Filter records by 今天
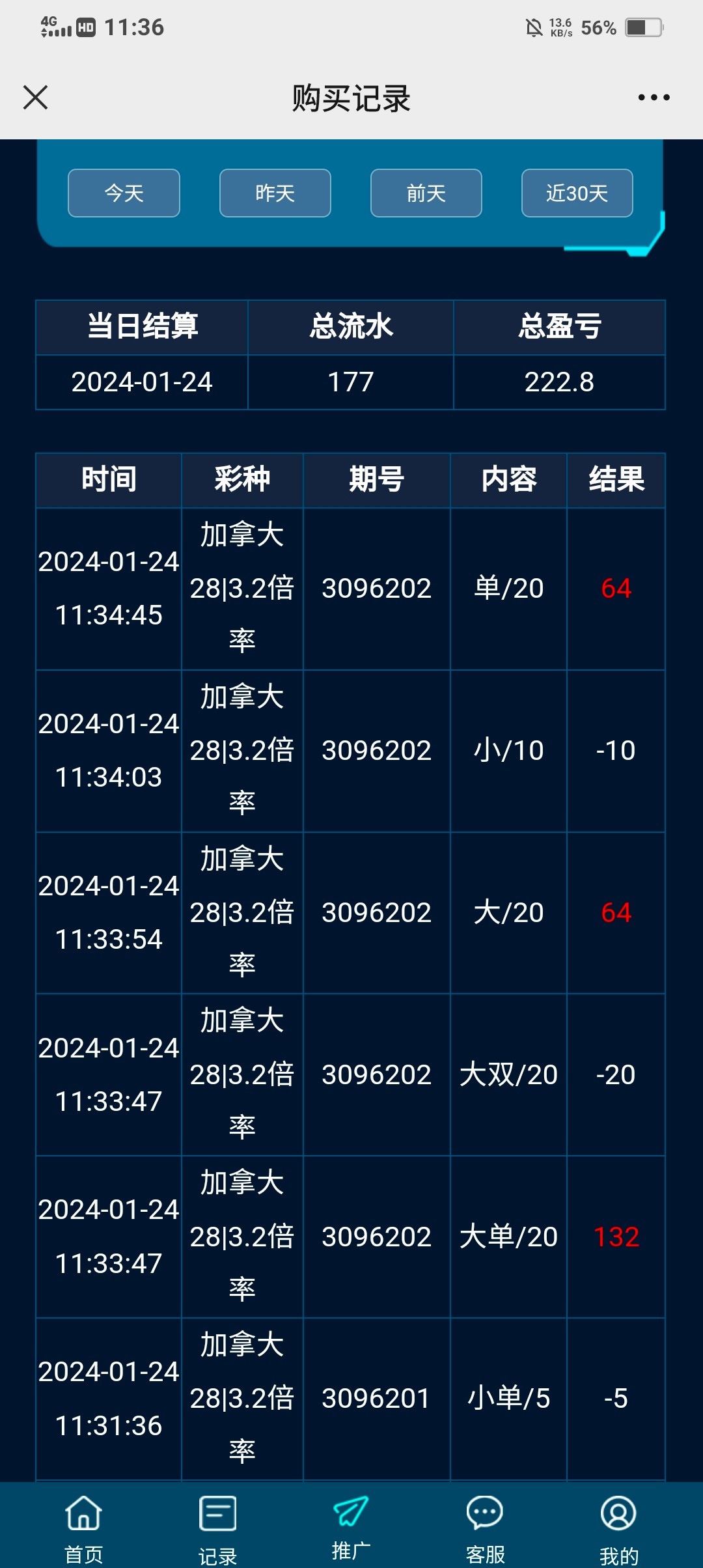Viewport: 703px width, 1568px height. pyautogui.click(x=124, y=193)
